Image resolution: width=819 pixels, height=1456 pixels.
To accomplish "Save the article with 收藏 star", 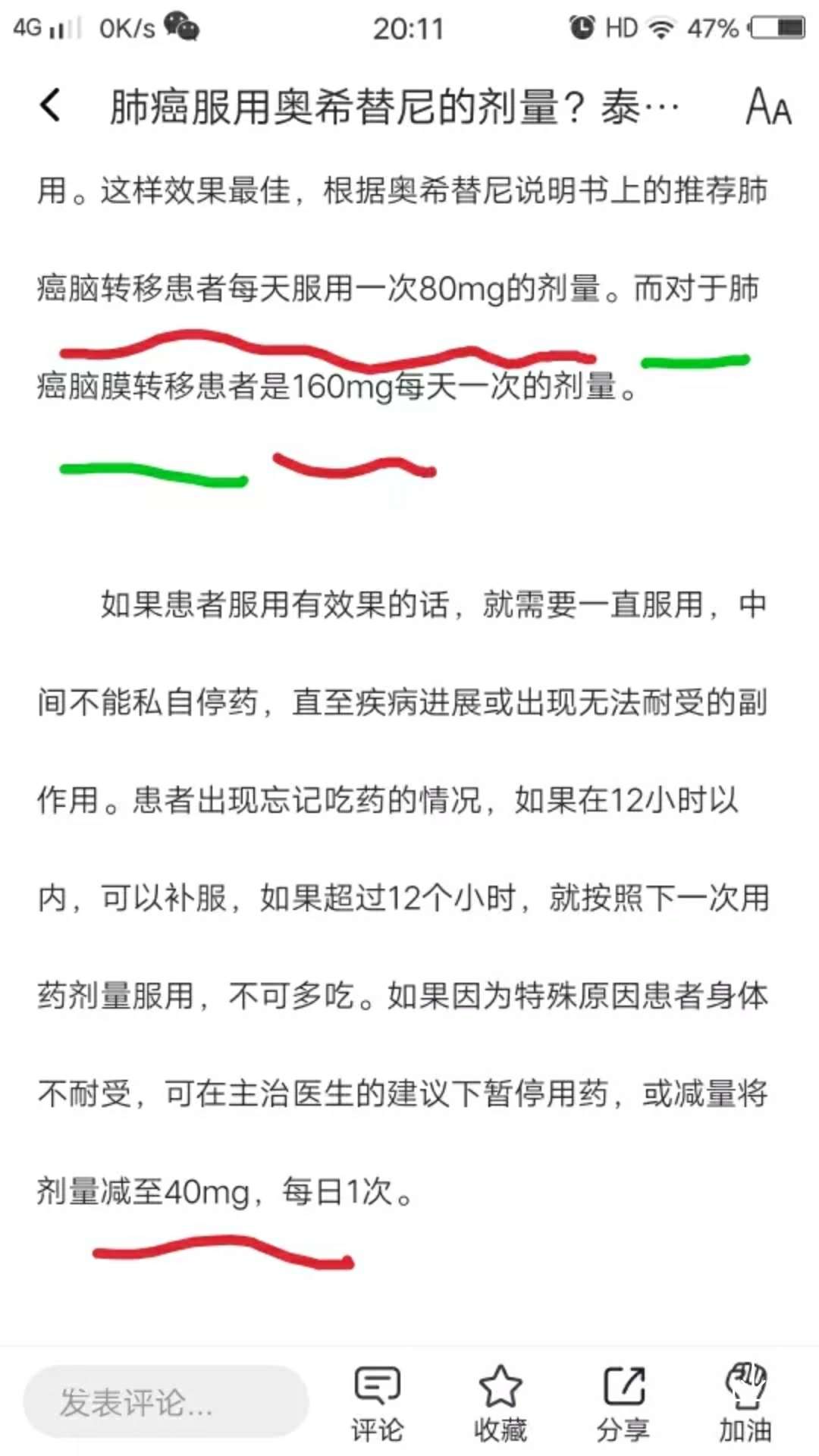I will coord(500,1403).
